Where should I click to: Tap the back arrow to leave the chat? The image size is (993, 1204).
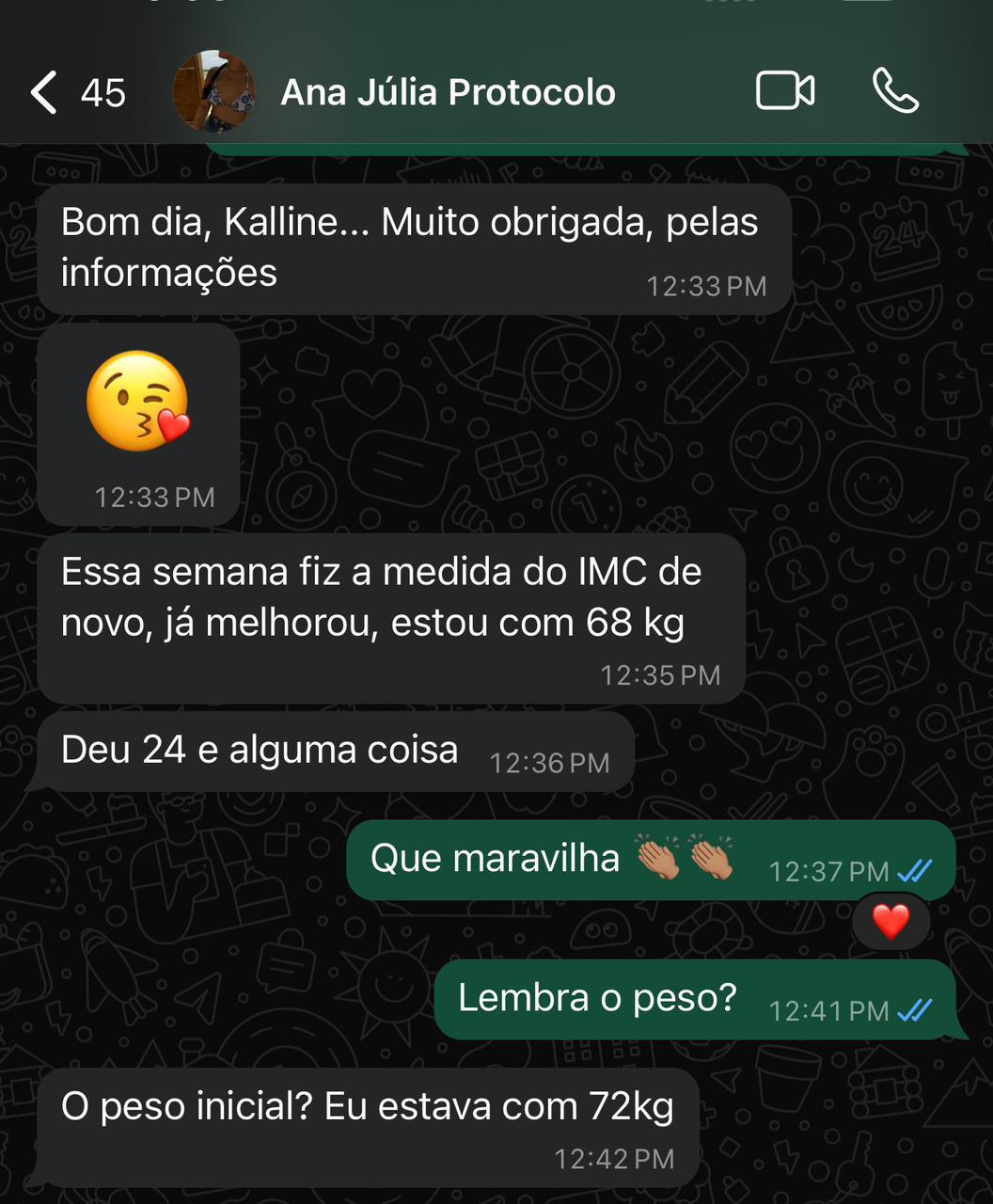42,91
